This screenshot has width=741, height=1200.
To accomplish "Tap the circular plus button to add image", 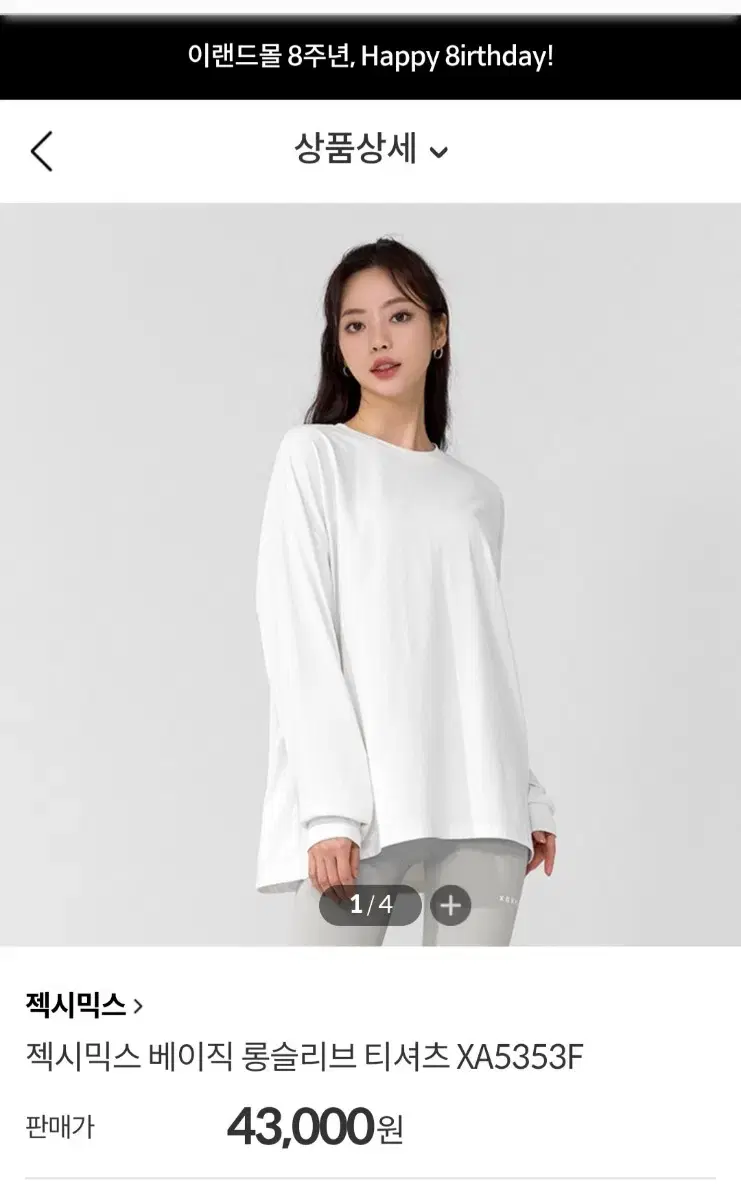I will click(x=448, y=906).
